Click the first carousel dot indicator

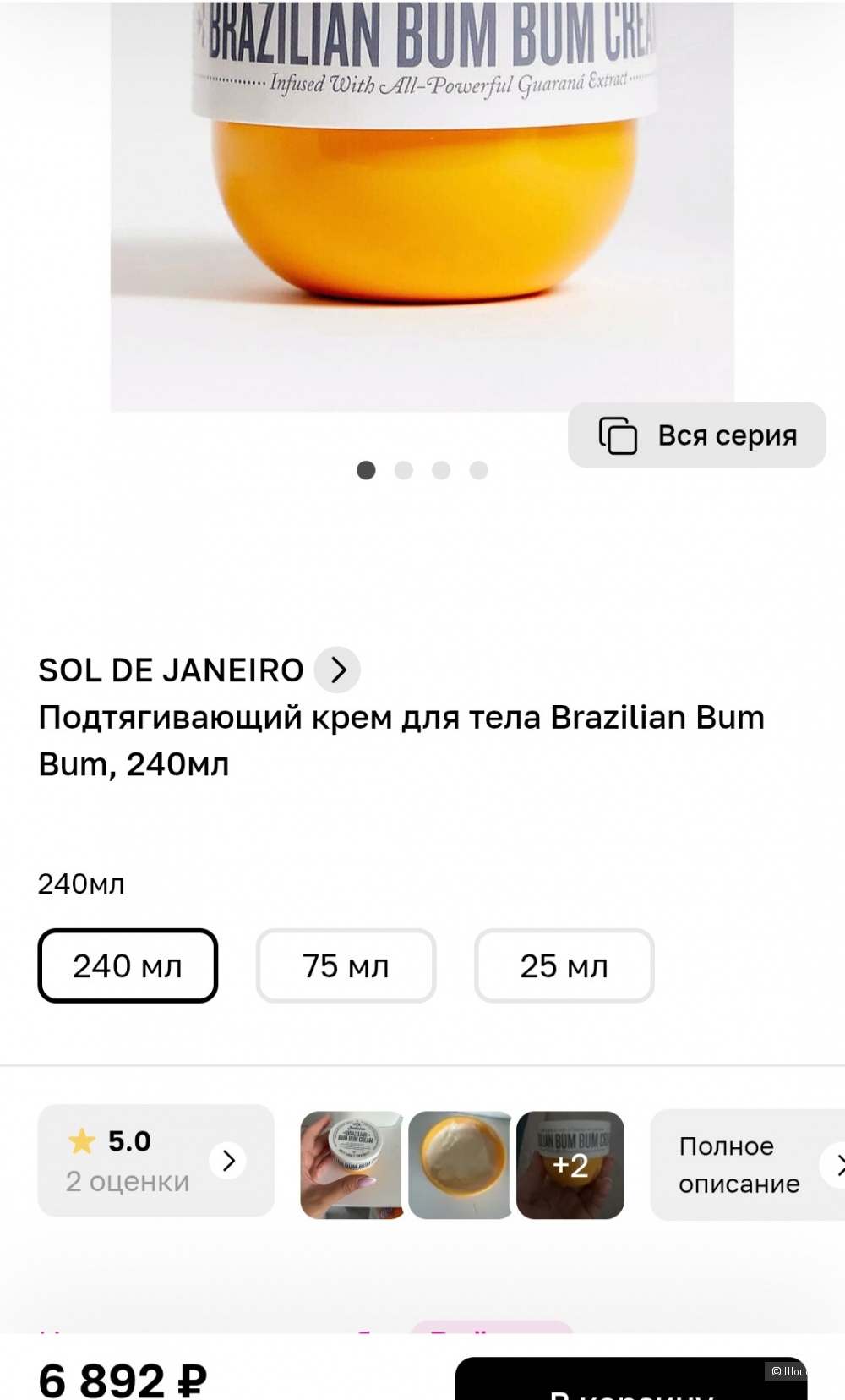click(x=366, y=470)
